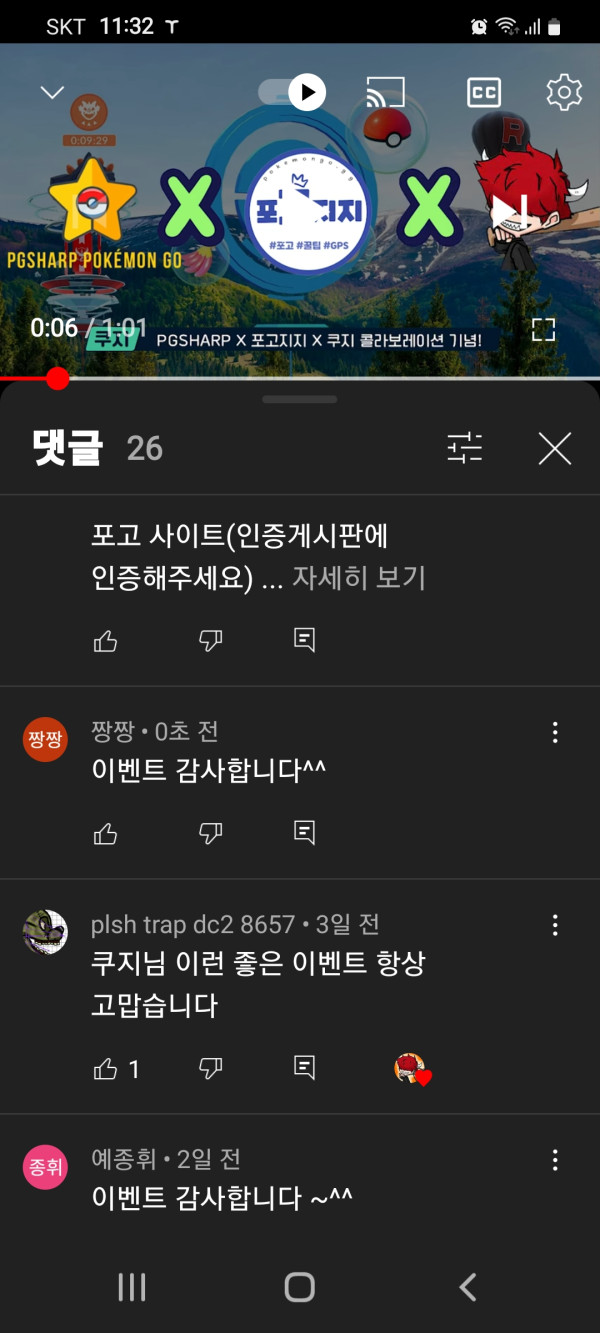Like the comment from plsh trap dc2 8657

[105, 1069]
